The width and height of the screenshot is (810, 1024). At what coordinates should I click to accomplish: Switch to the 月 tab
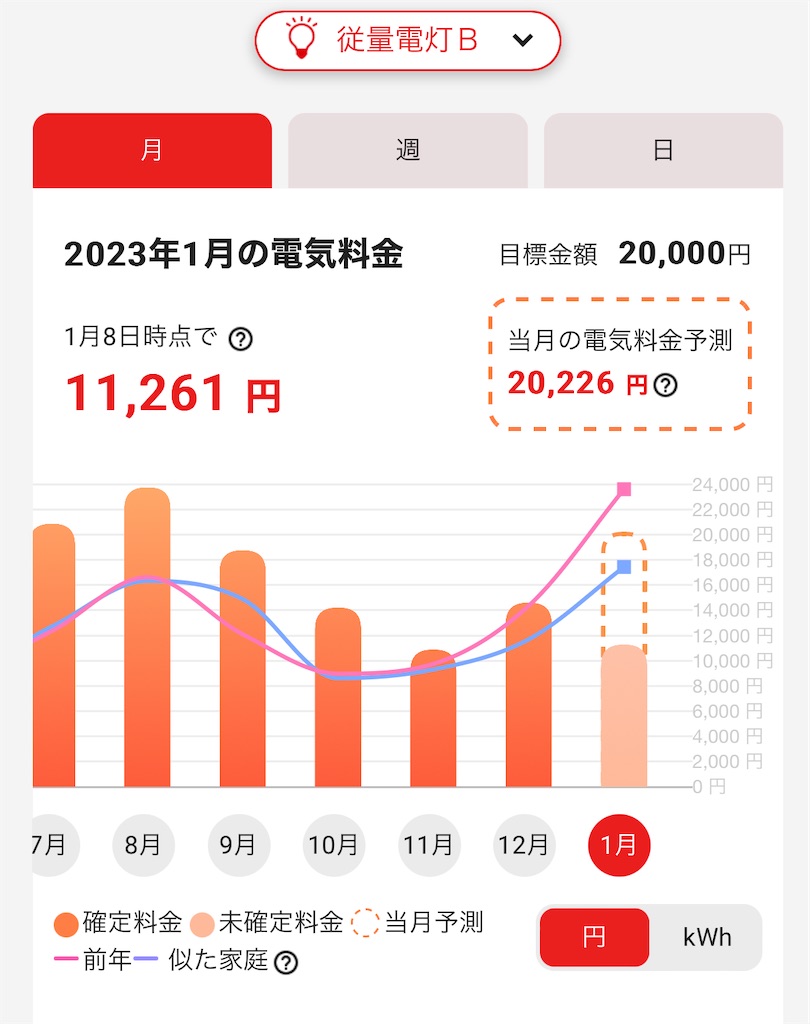(151, 151)
